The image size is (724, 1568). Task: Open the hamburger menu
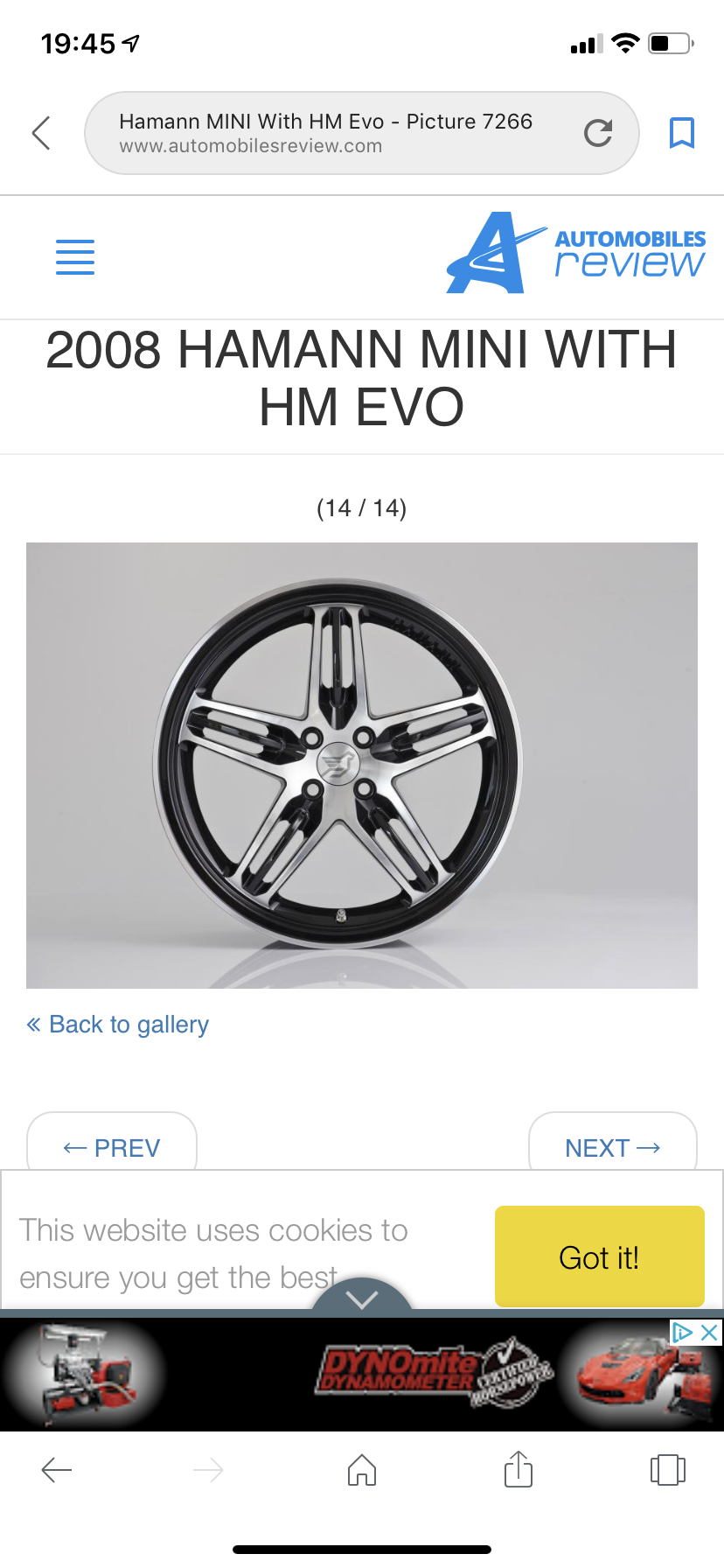(75, 256)
